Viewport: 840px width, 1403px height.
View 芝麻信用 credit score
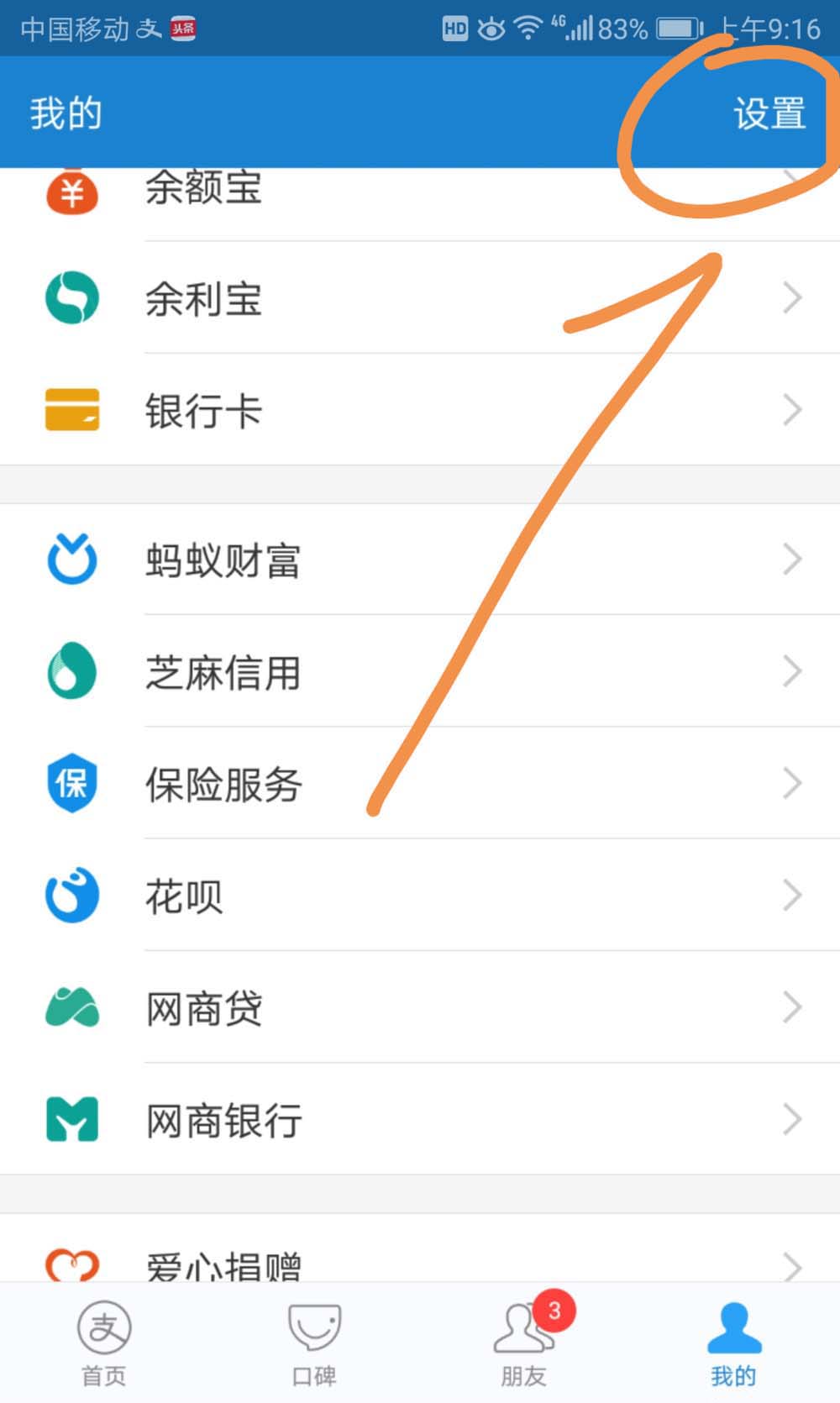pyautogui.click(x=420, y=672)
